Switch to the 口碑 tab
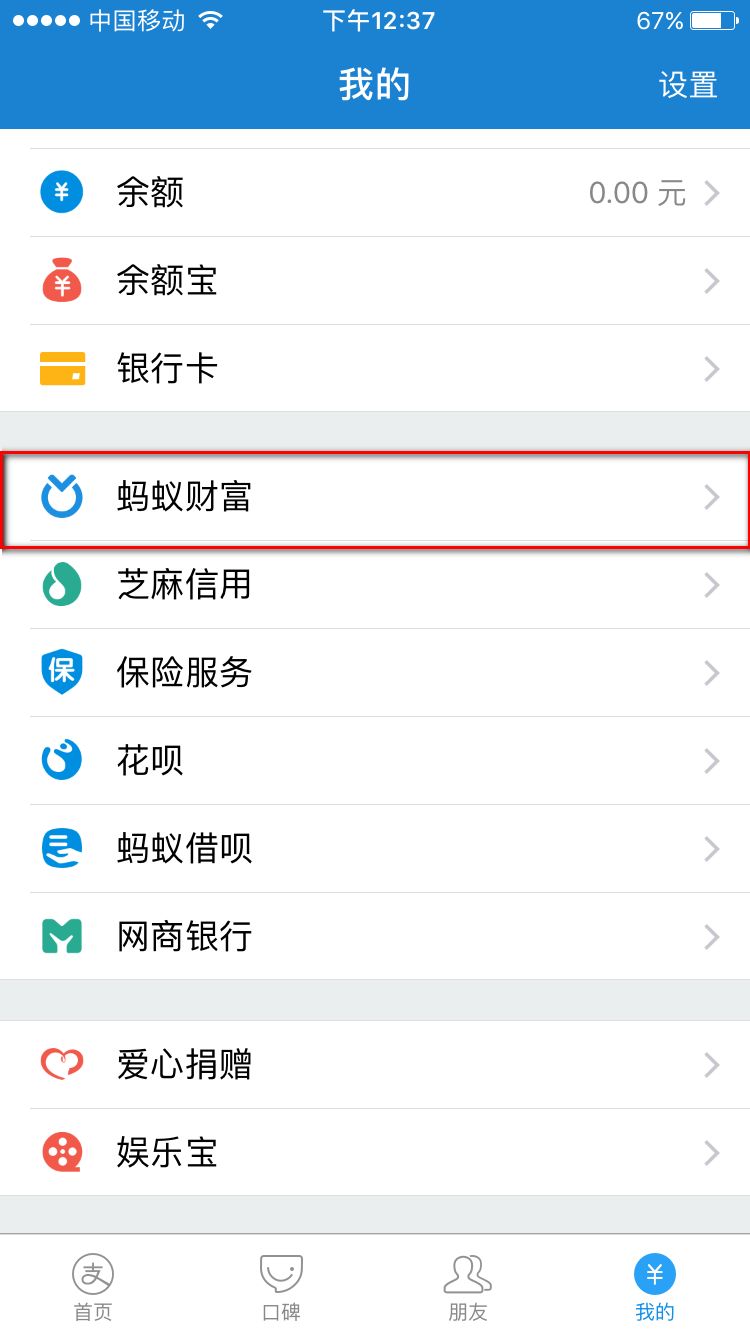Image resolution: width=750 pixels, height=1334 pixels. (281, 1287)
